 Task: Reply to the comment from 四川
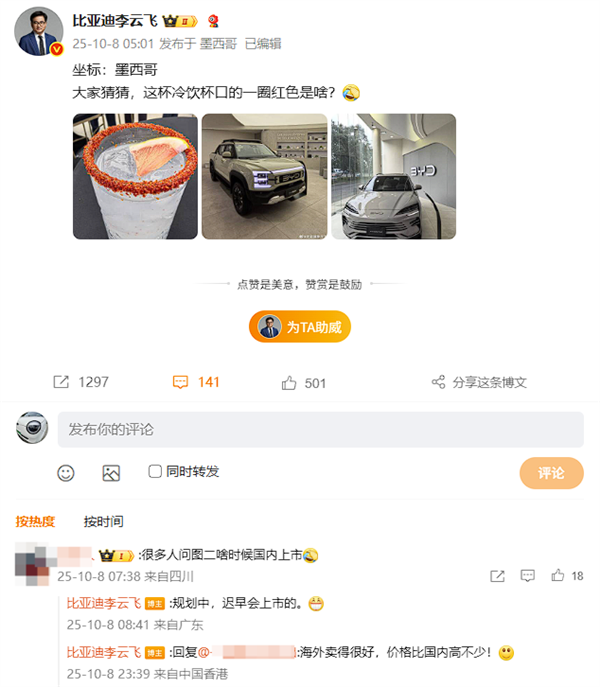[x=528, y=576]
